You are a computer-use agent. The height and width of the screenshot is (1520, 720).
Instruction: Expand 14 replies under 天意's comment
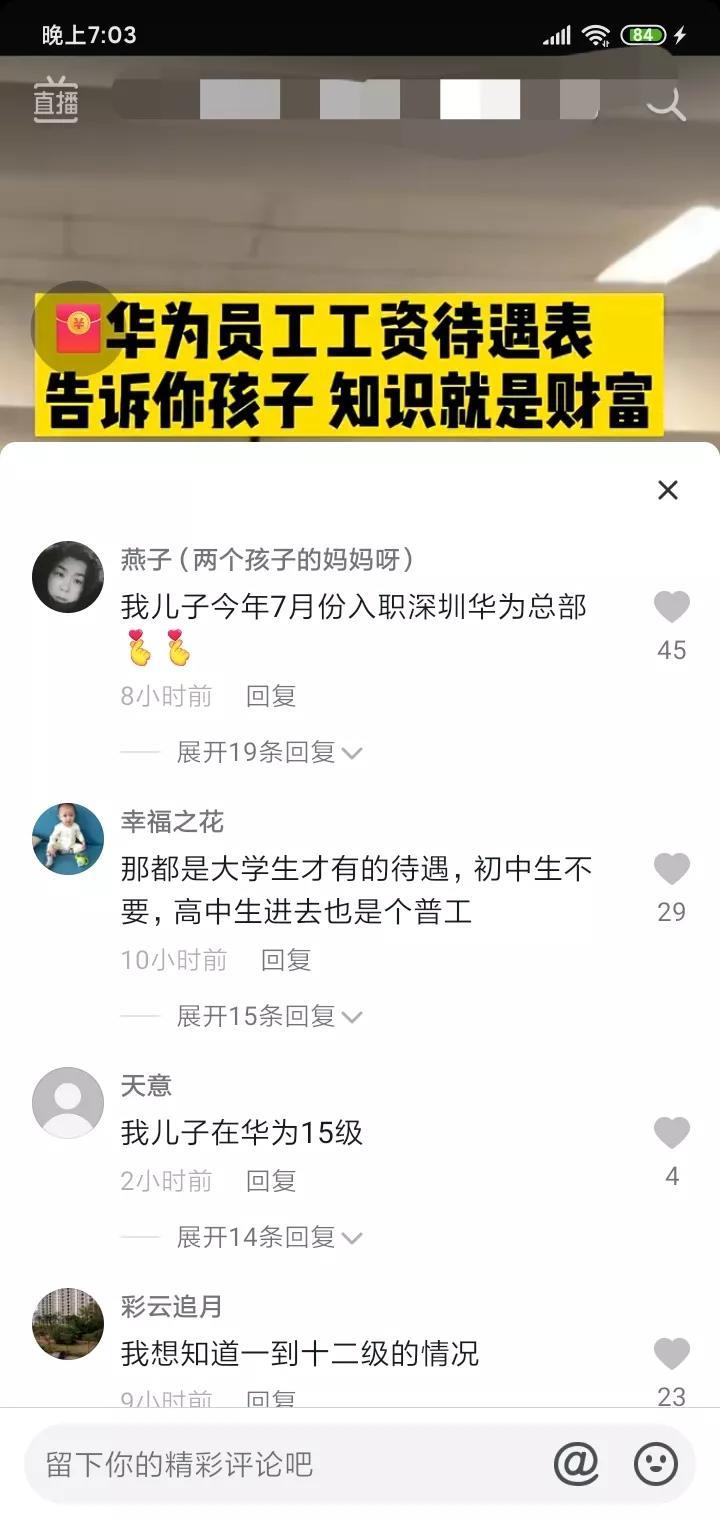tap(269, 1237)
